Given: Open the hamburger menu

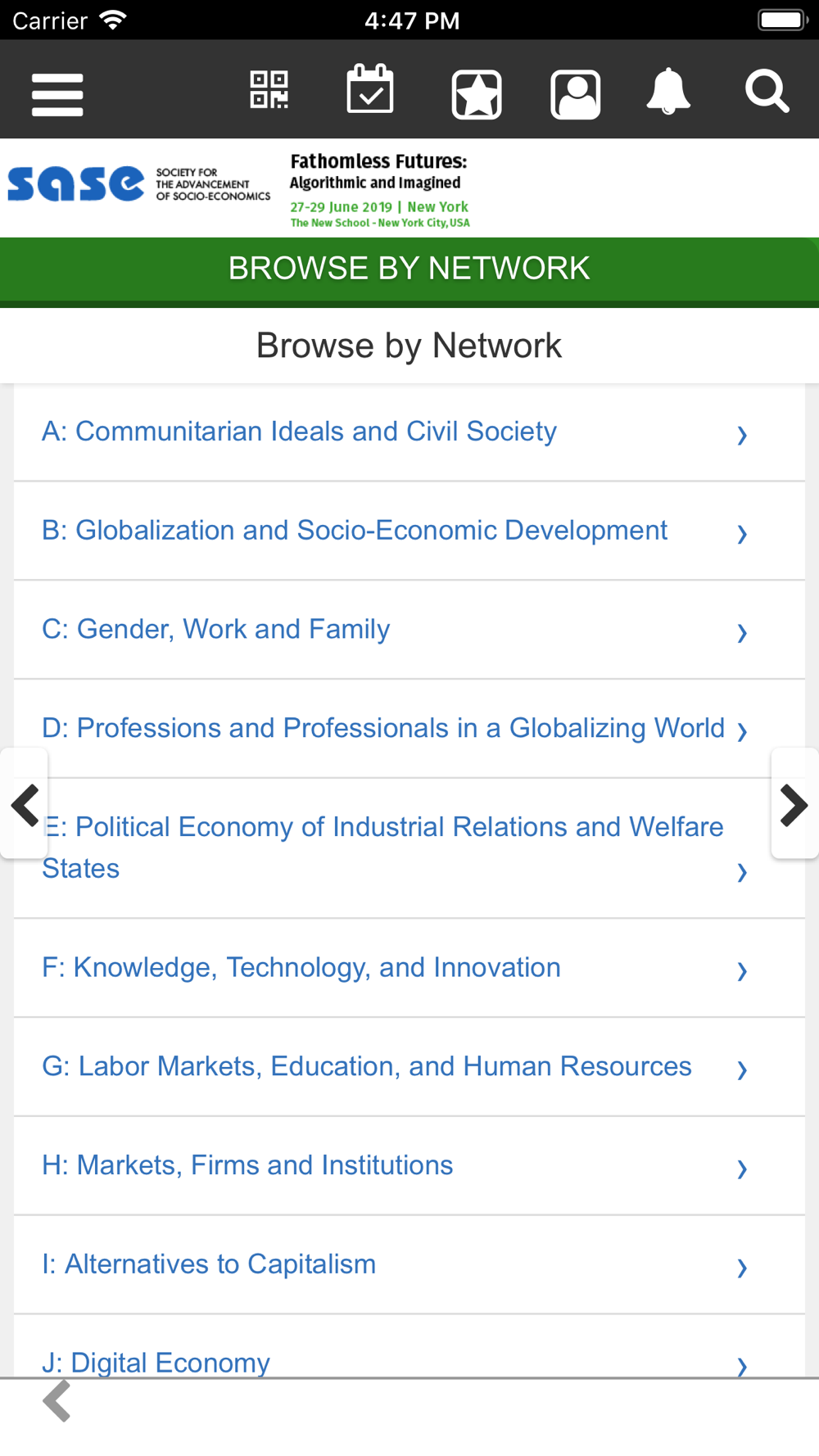Looking at the screenshot, I should 57,94.
